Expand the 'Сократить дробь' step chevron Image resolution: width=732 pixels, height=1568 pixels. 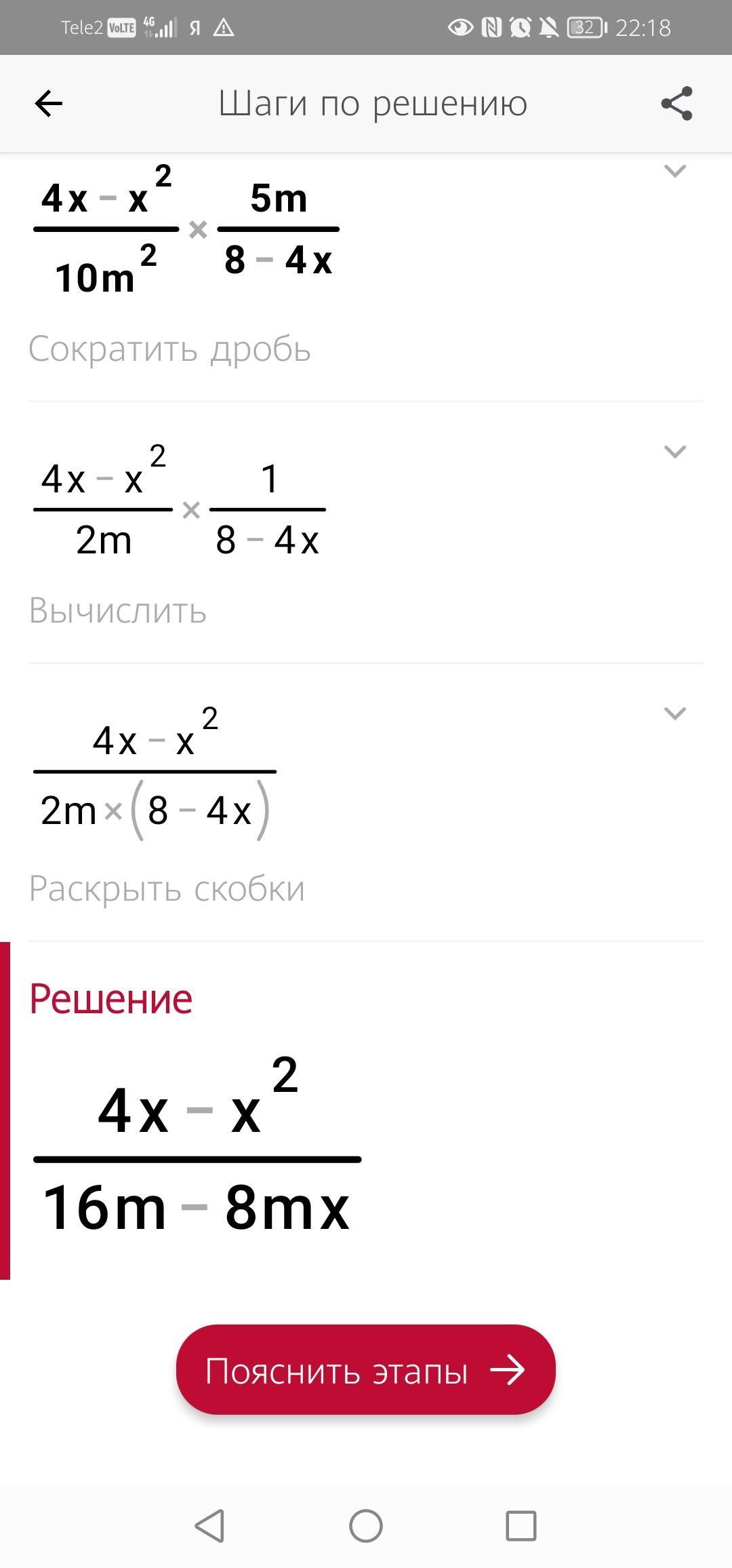675,171
